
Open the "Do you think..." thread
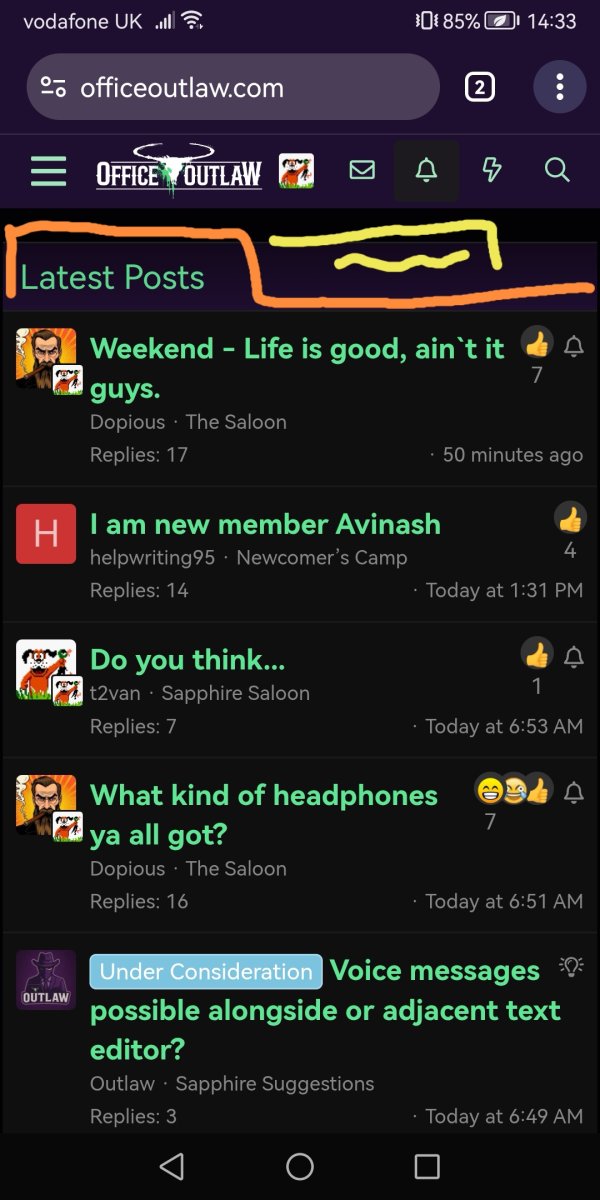point(188,660)
